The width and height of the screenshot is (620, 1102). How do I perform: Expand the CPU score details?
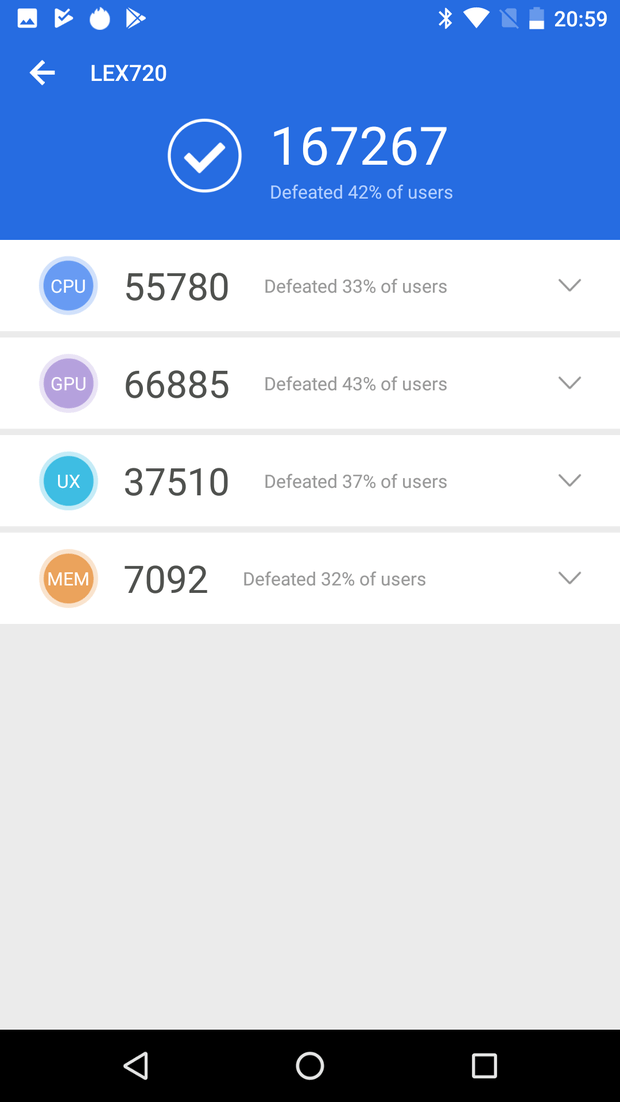click(x=569, y=286)
